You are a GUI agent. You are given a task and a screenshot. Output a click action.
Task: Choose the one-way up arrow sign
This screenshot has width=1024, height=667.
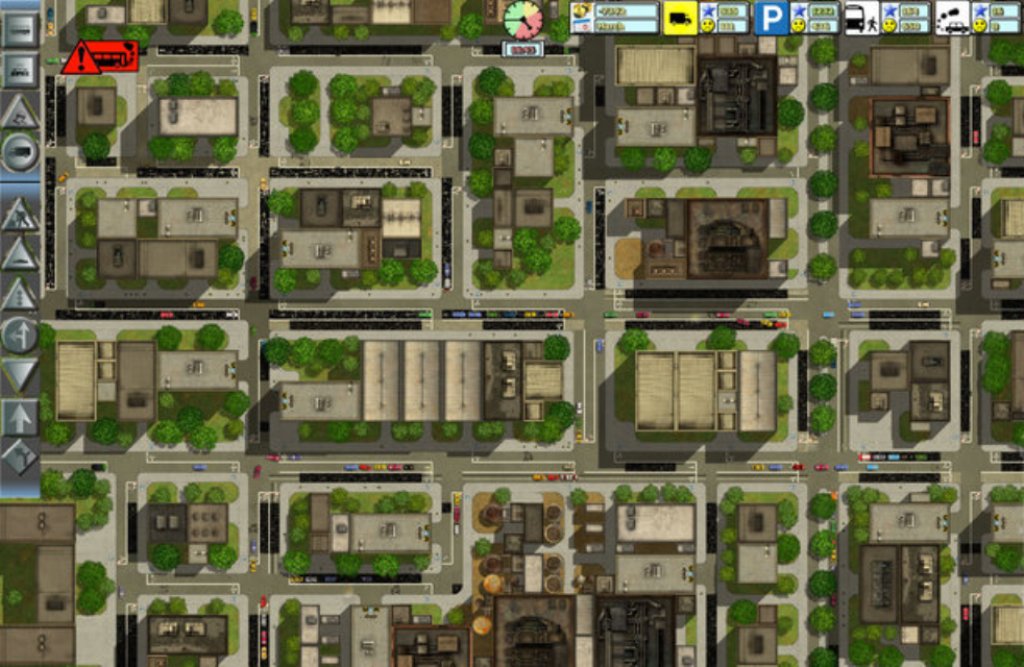(x=20, y=416)
